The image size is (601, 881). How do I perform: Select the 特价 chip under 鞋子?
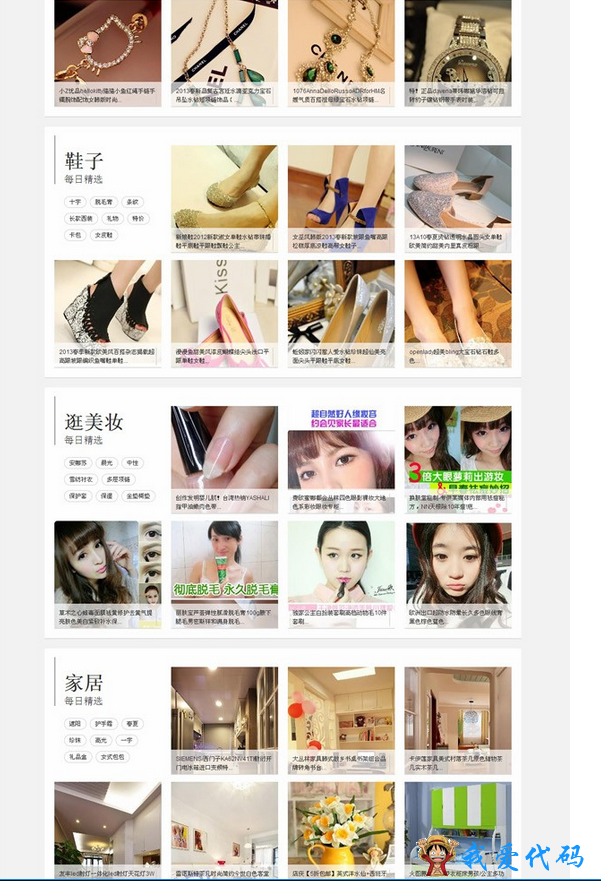click(x=138, y=218)
